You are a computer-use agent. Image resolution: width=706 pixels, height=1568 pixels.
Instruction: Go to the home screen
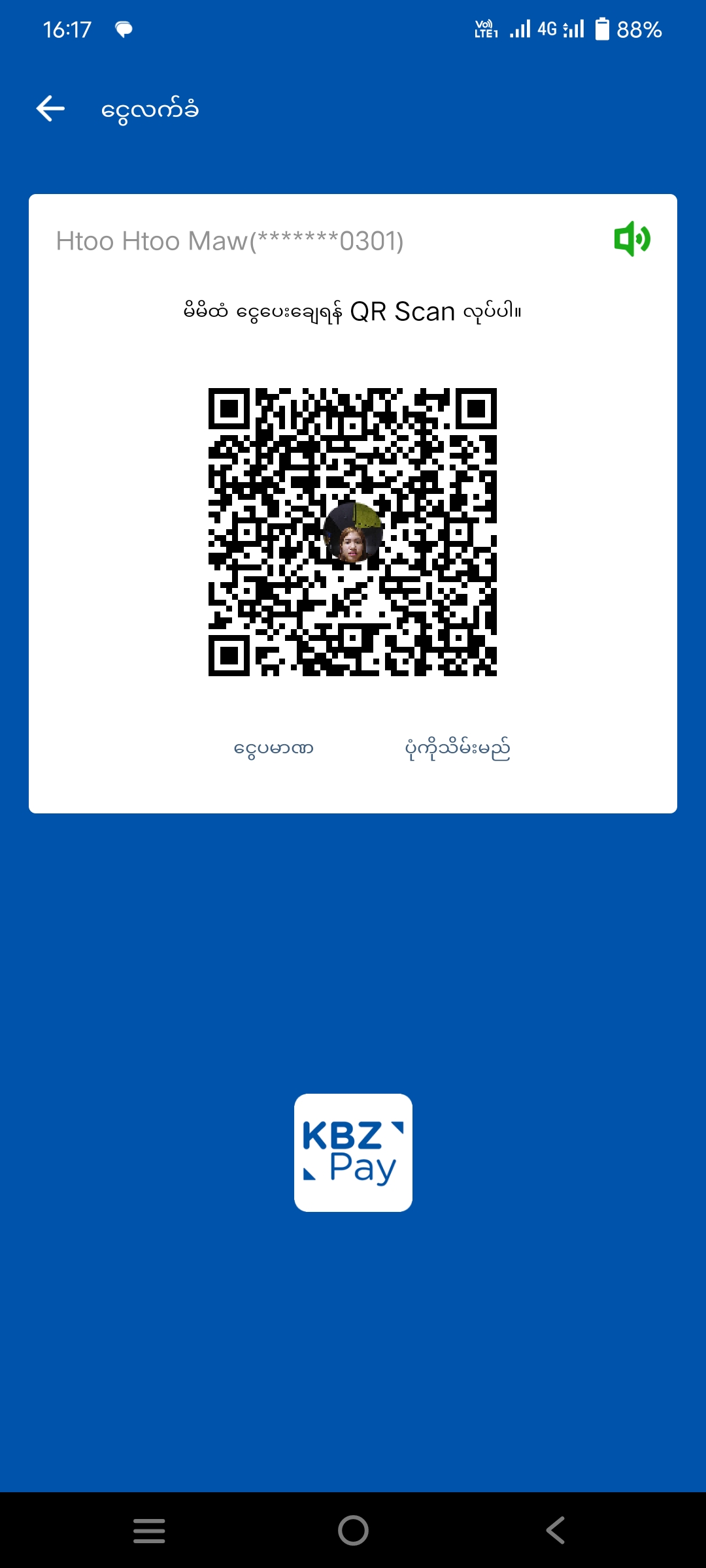[x=353, y=1530]
